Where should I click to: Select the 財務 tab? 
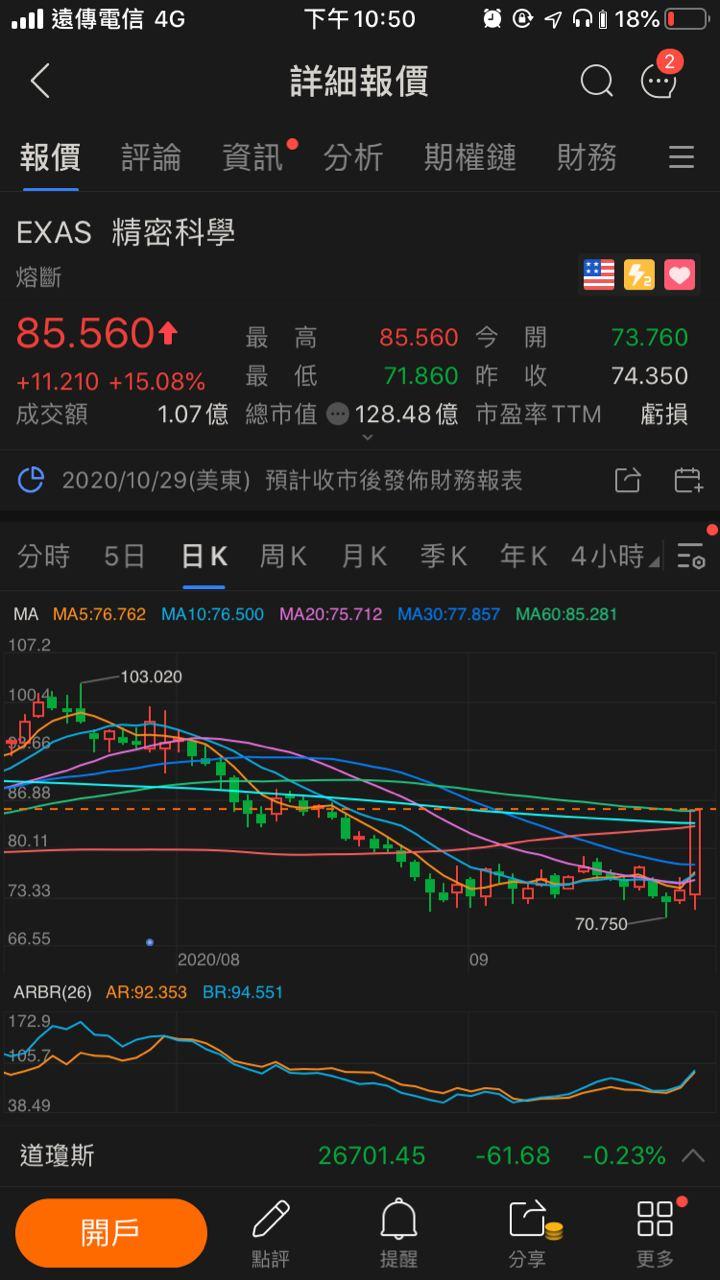[x=587, y=157]
